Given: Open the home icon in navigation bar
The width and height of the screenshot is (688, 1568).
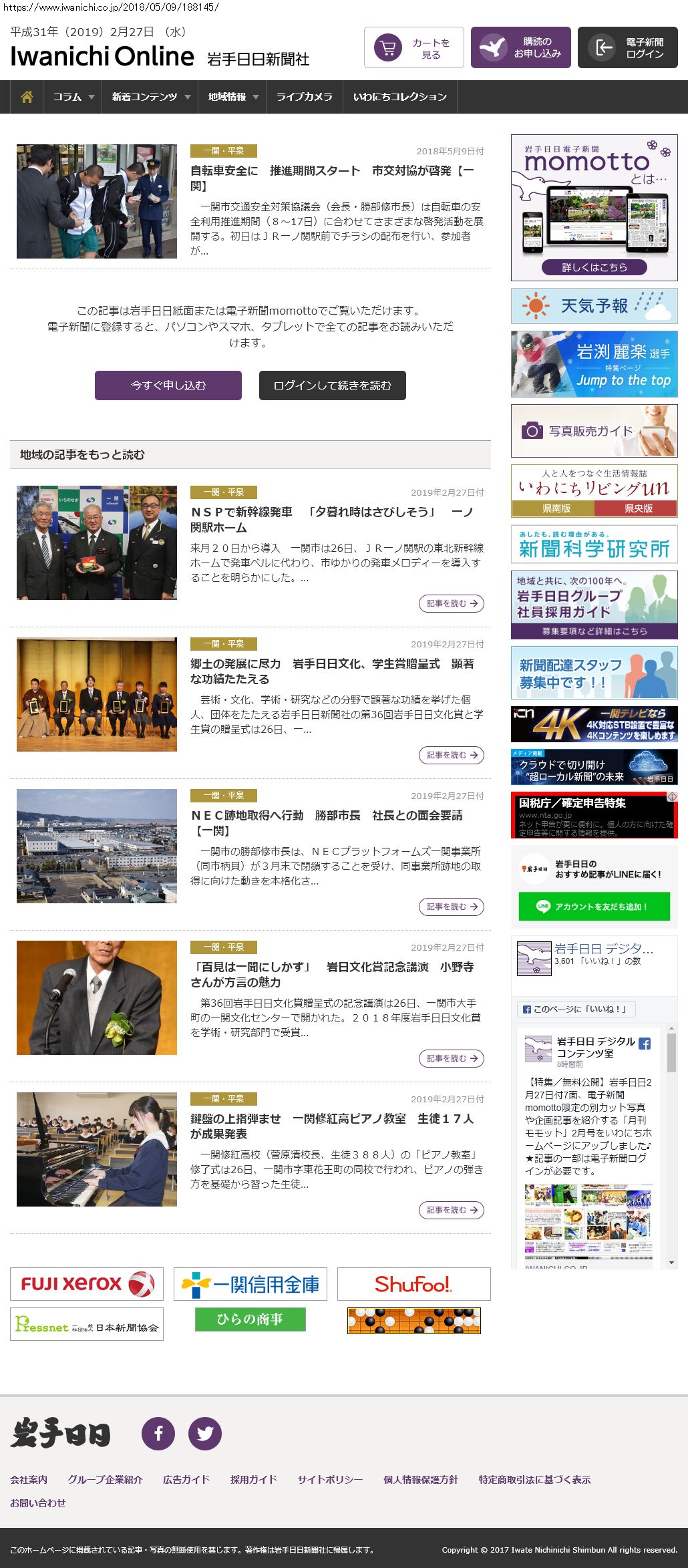Looking at the screenshot, I should [x=27, y=97].
